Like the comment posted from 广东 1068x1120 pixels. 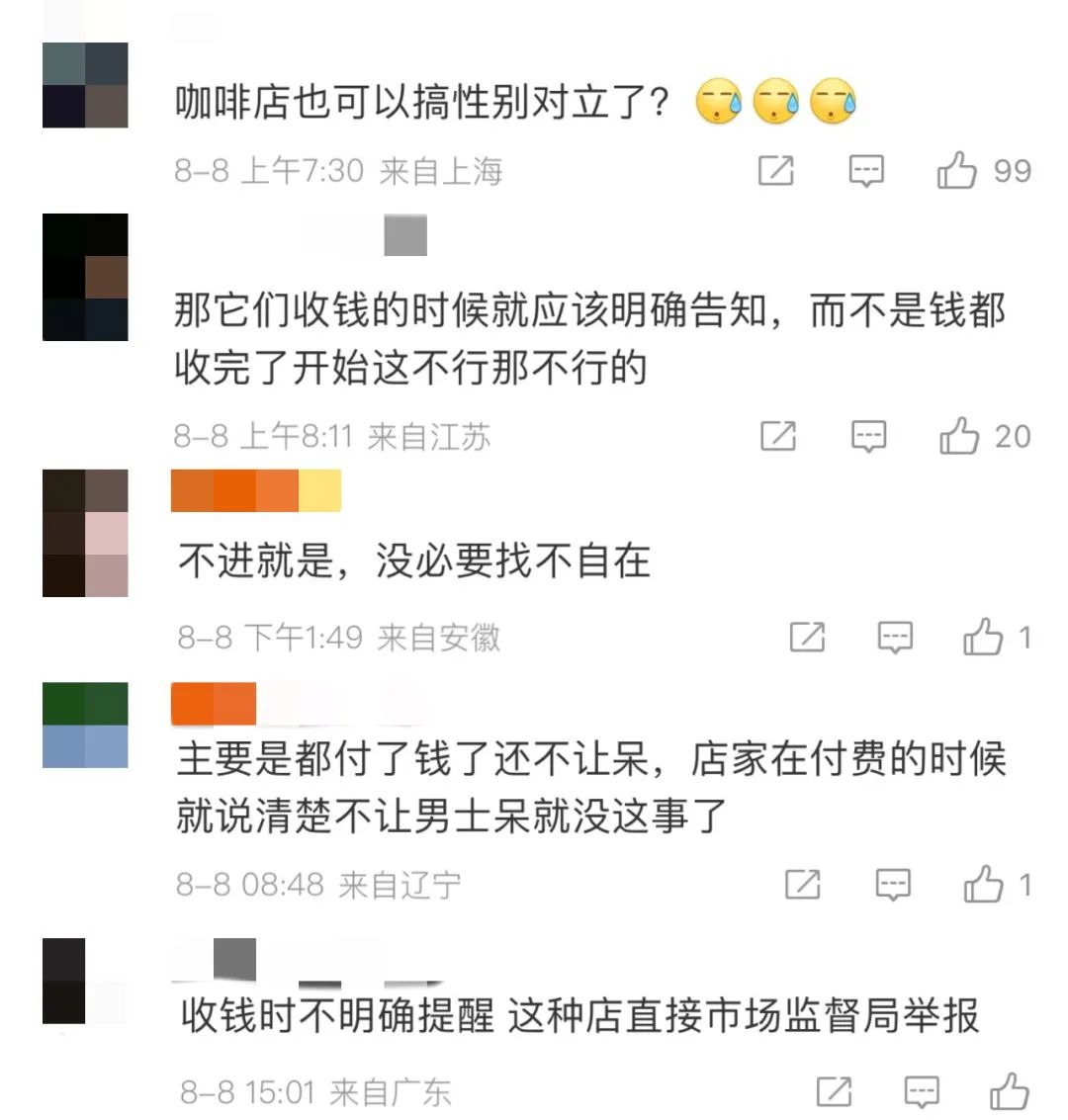(1010, 1091)
